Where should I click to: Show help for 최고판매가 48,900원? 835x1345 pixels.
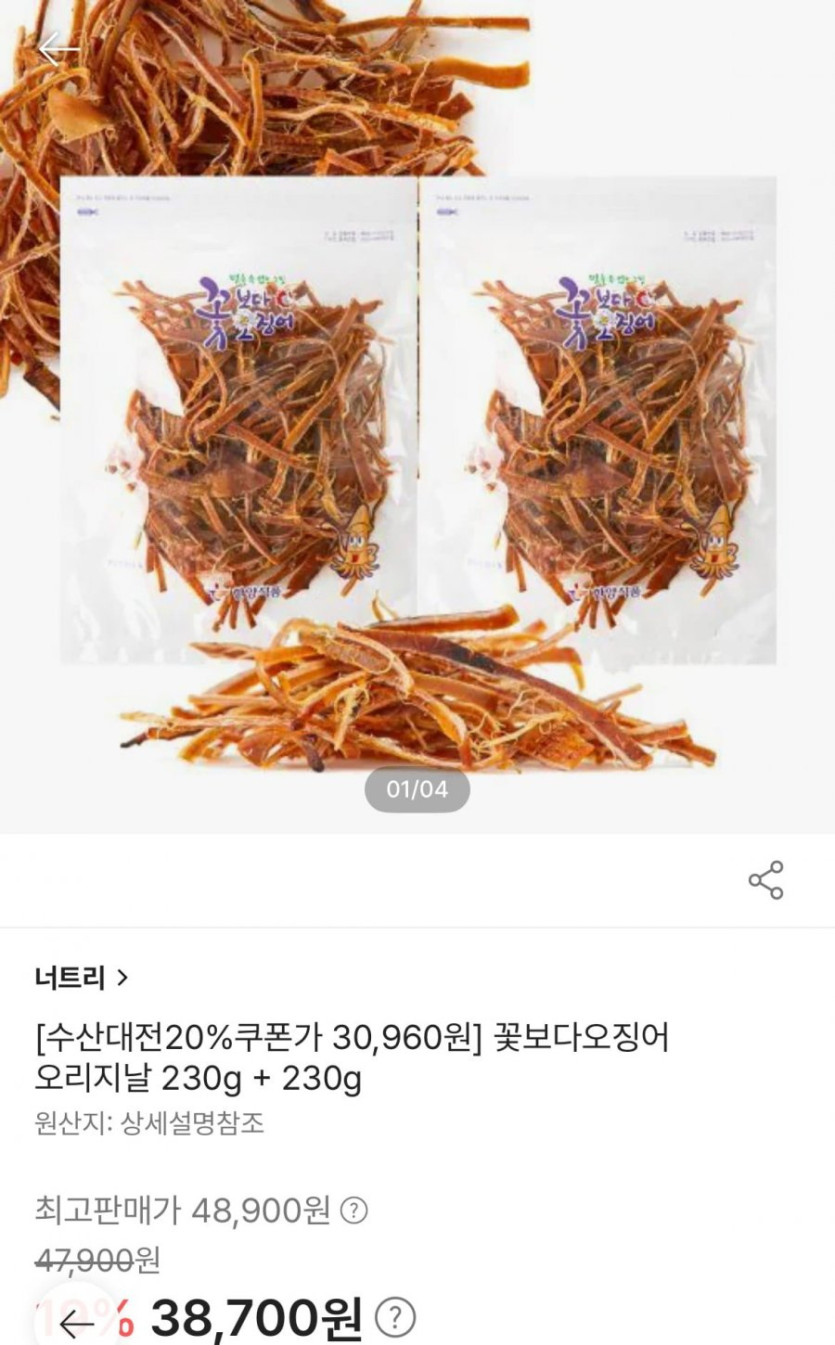coord(354,1211)
